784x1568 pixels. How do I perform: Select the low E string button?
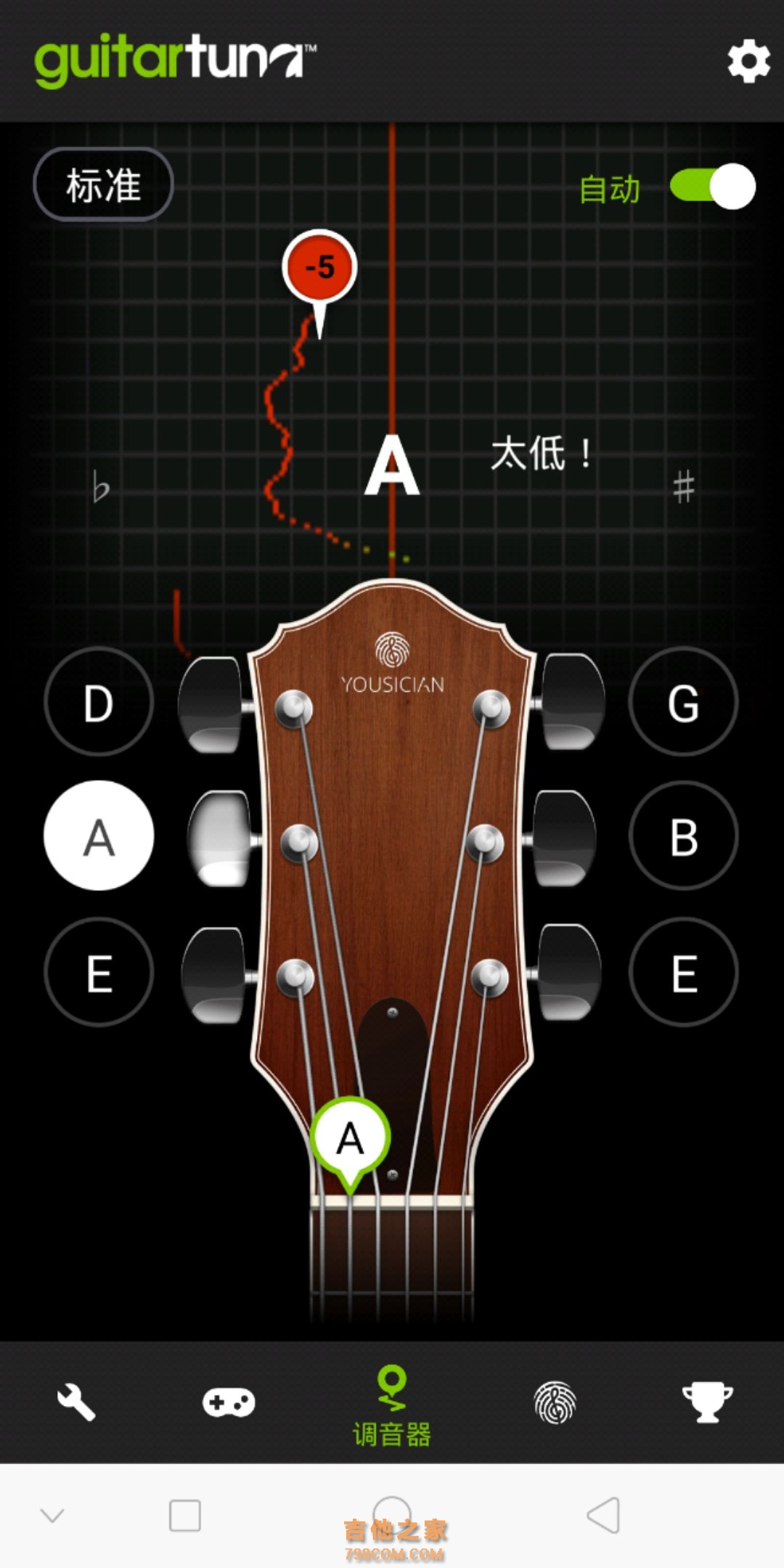(99, 973)
